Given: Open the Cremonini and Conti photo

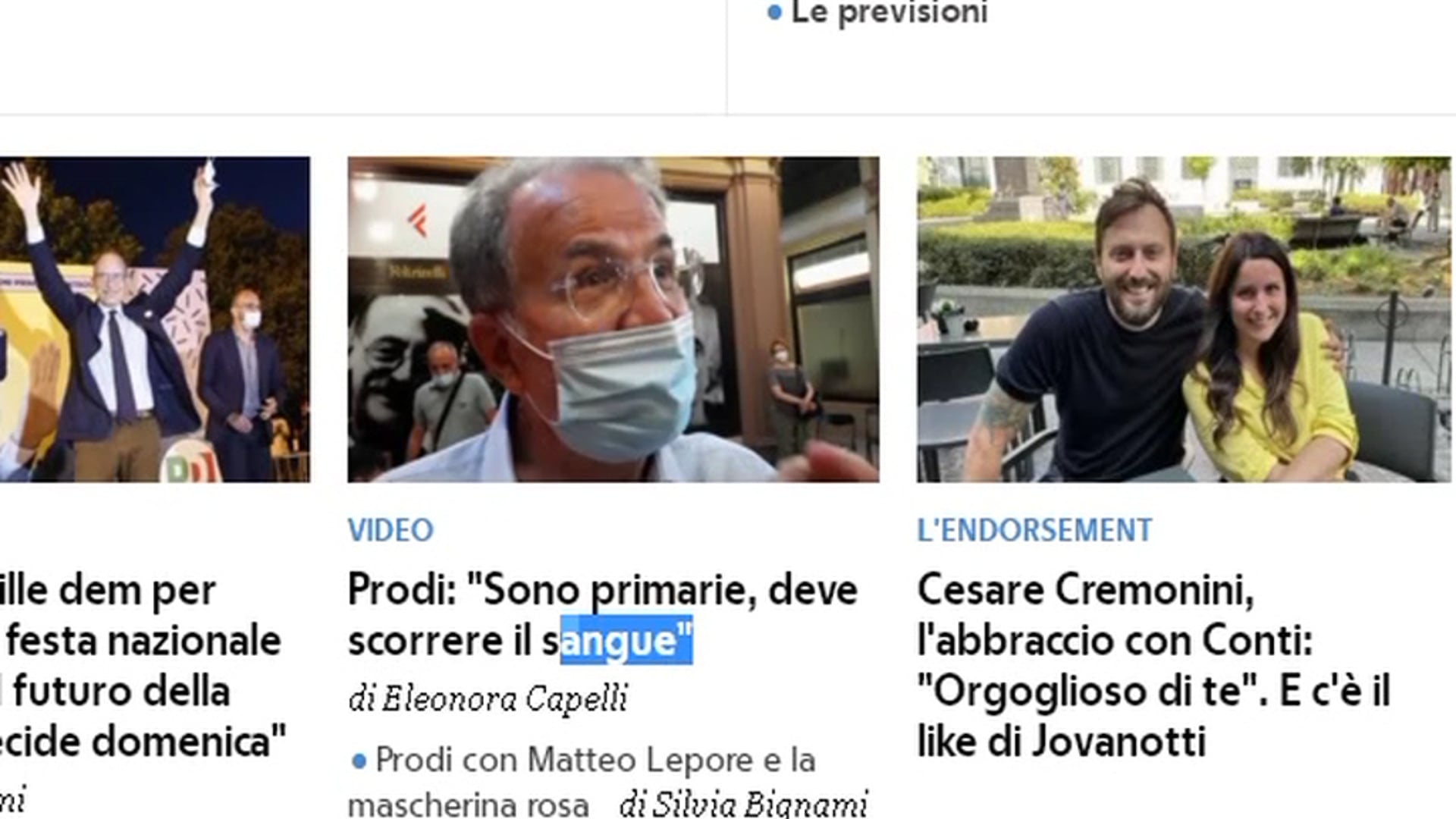Looking at the screenshot, I should pos(1183,319).
